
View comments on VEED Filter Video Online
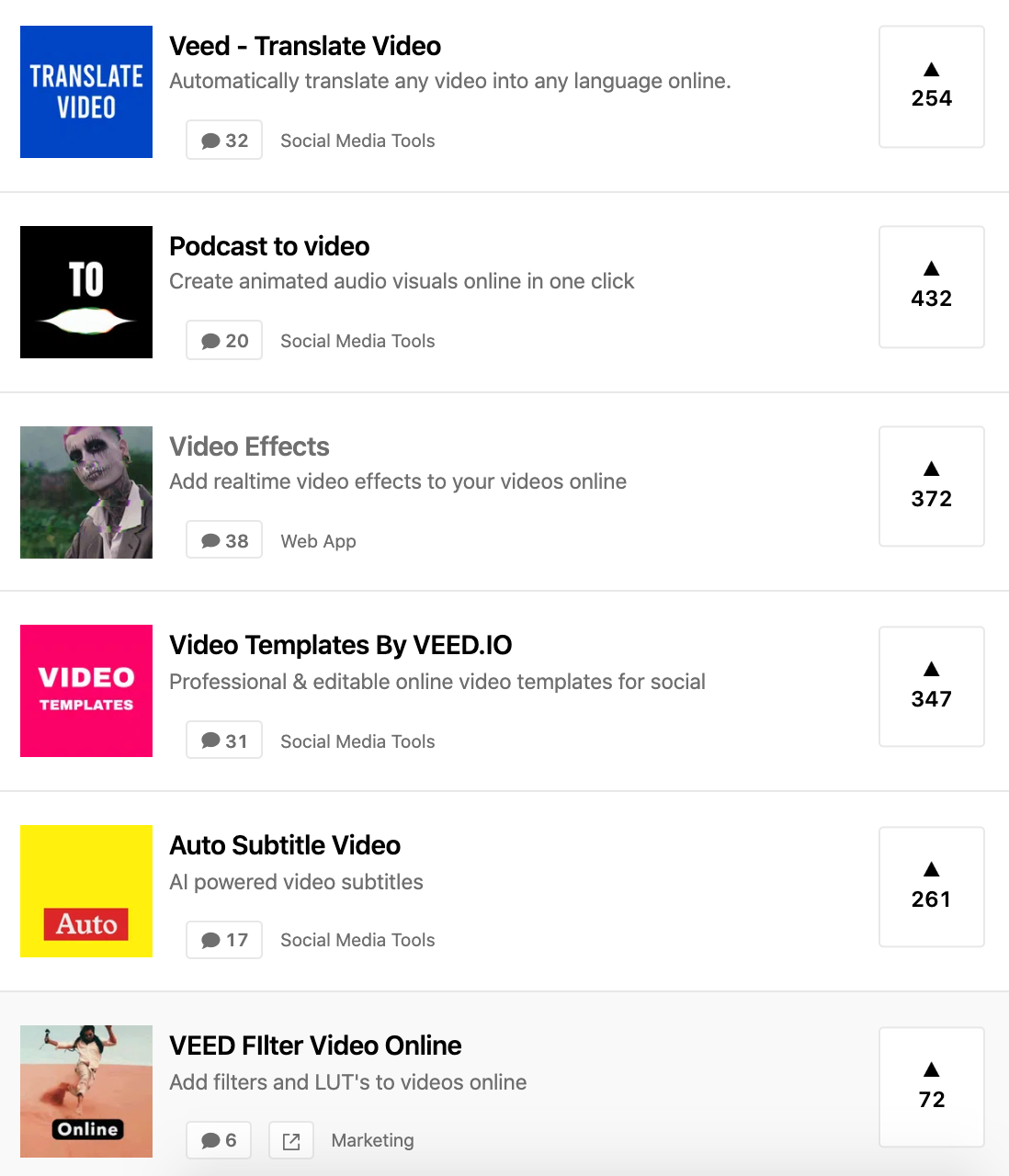[219, 1140]
